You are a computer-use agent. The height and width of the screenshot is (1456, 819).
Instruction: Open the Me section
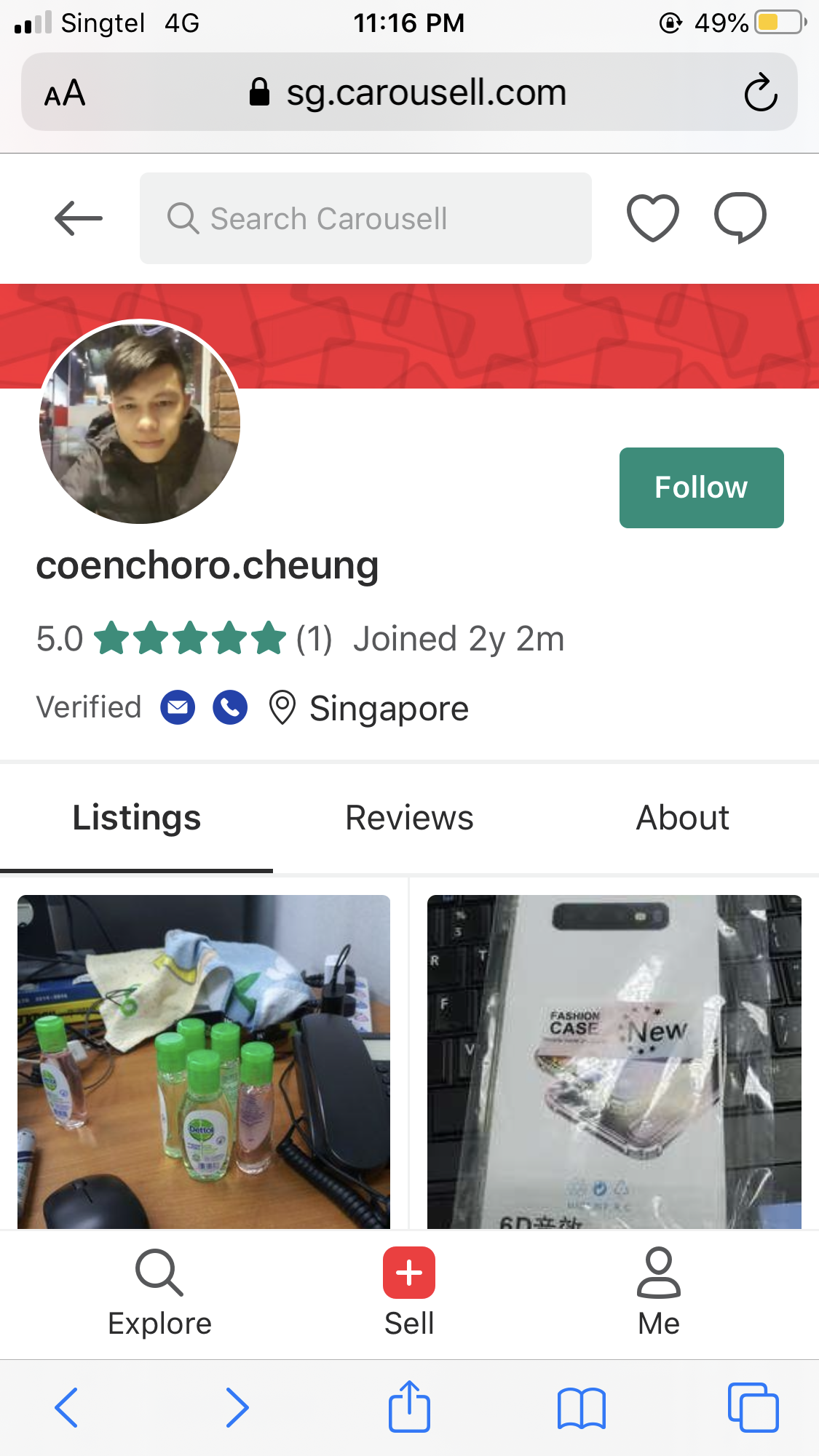659,1293
